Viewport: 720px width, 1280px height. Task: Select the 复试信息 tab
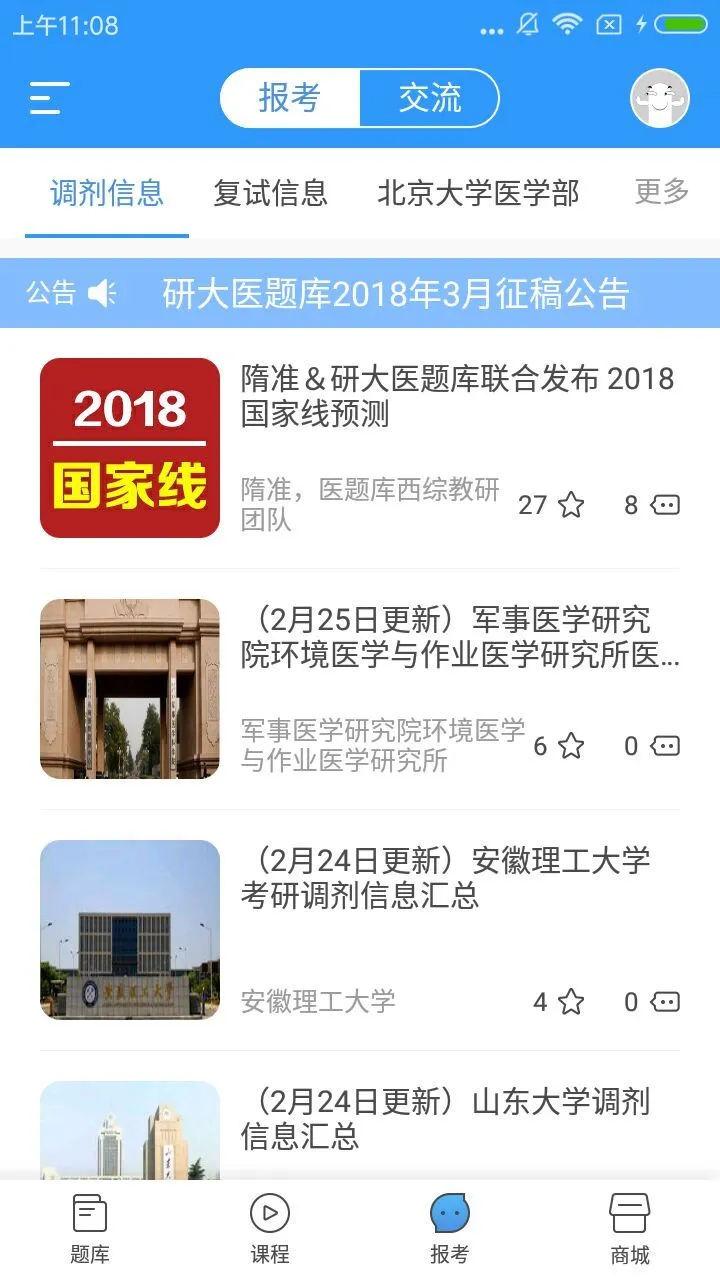click(271, 193)
